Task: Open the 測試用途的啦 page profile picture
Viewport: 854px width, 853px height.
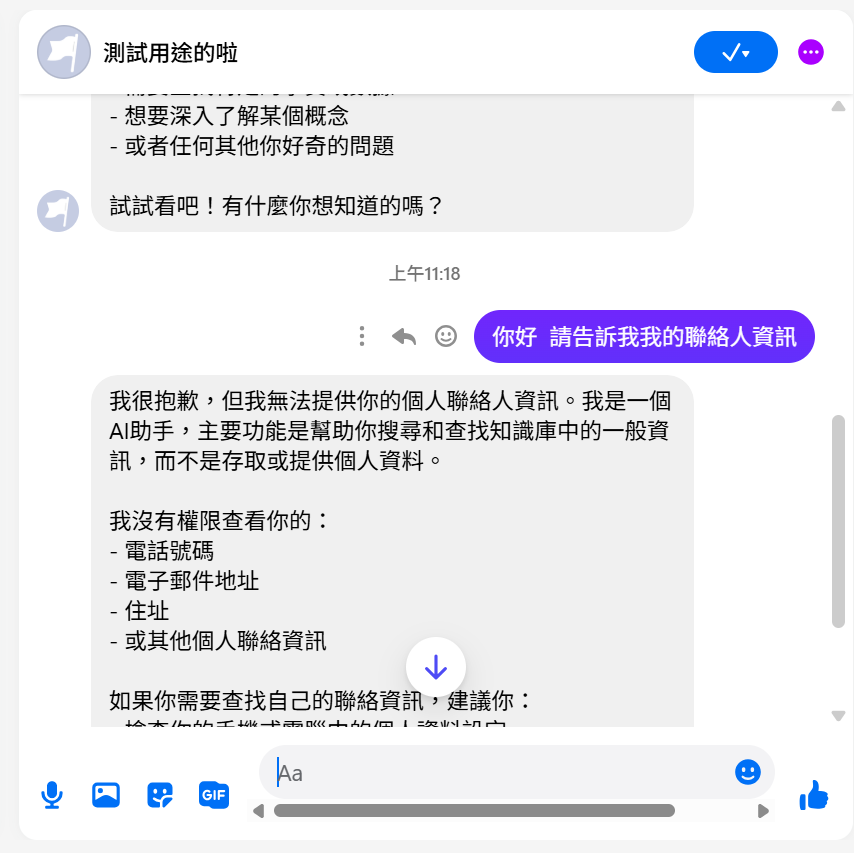Action: pos(63,52)
